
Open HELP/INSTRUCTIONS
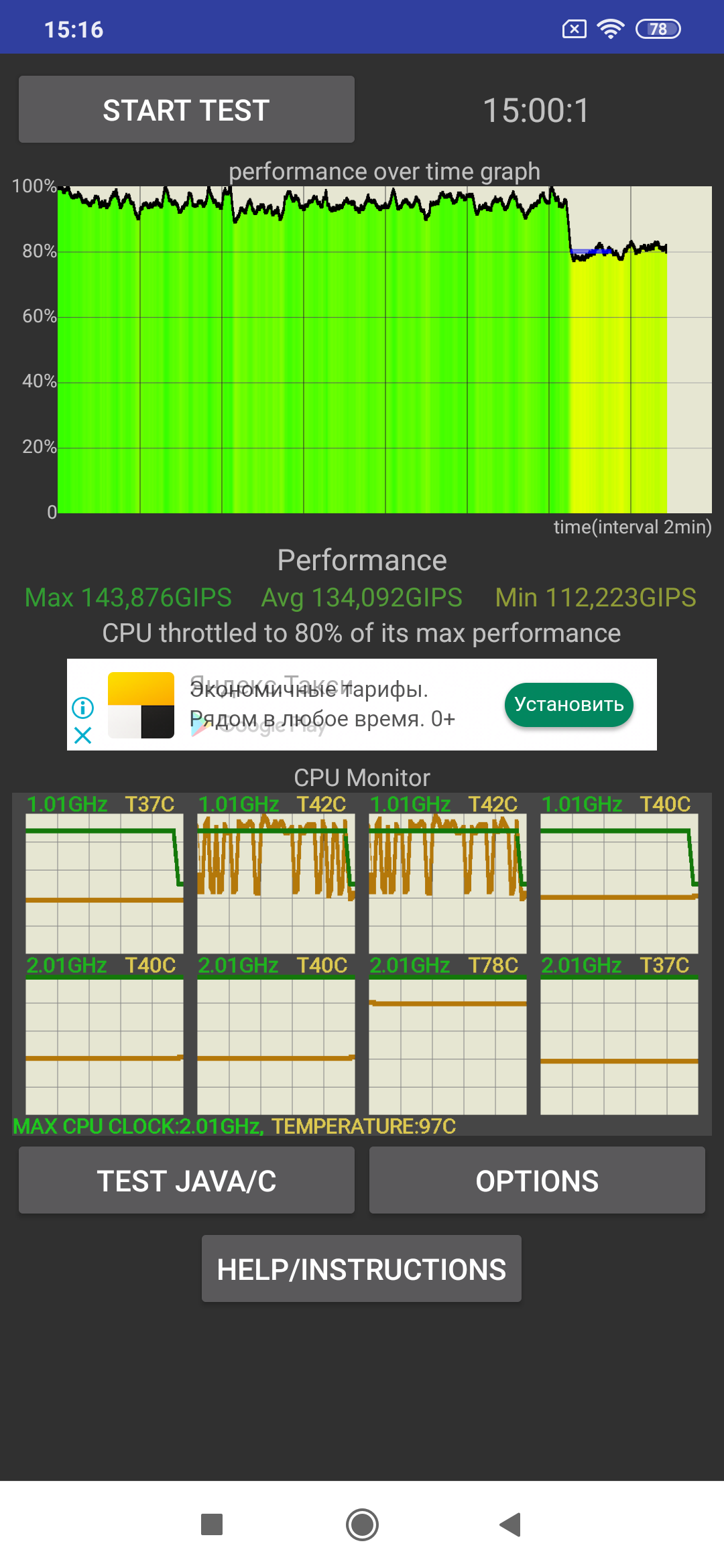point(361,1268)
